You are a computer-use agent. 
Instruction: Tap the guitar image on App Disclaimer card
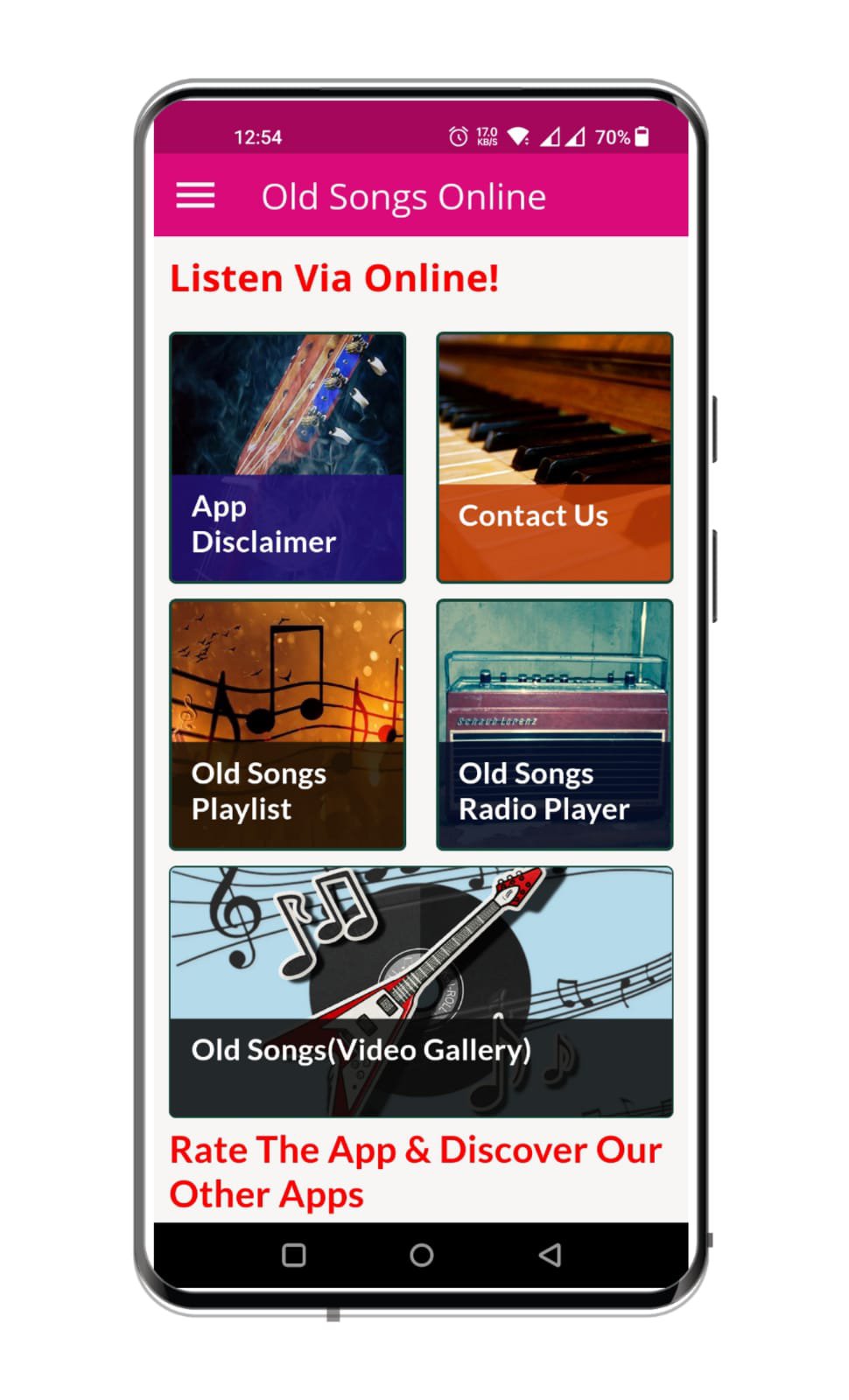[x=287, y=402]
